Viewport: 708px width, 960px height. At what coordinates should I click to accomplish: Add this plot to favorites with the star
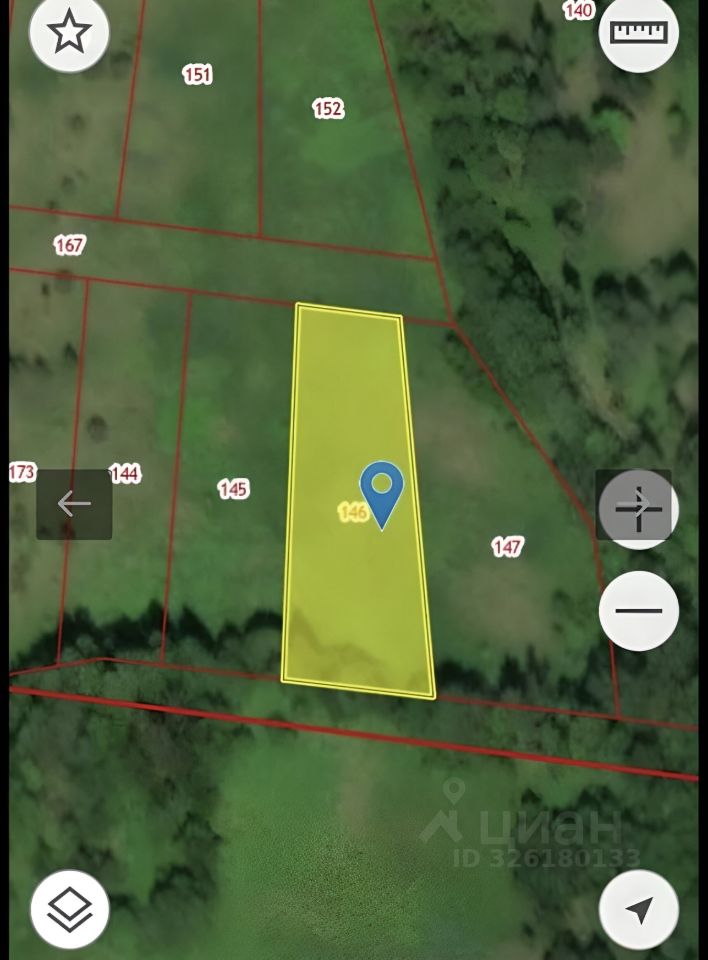click(69, 32)
